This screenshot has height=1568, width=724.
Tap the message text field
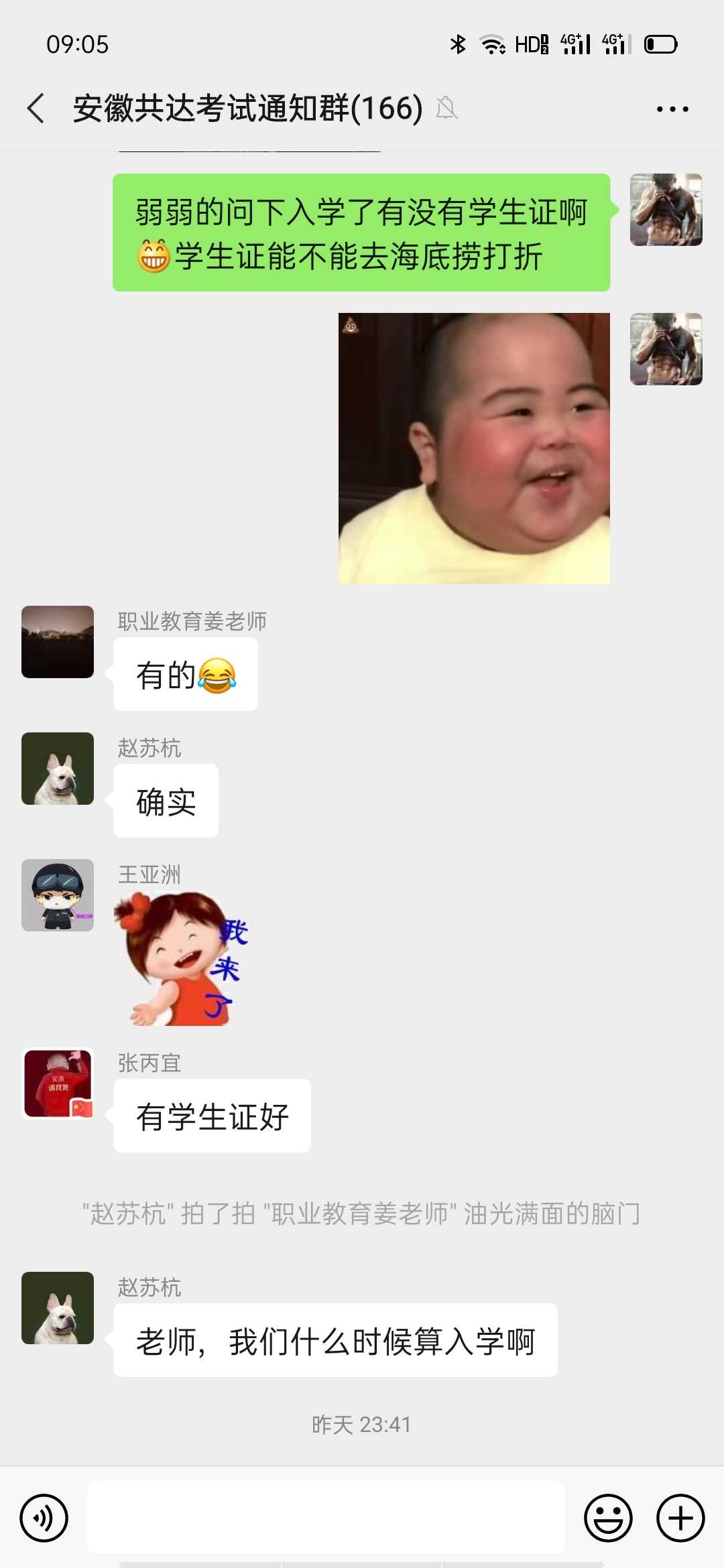(x=326, y=1517)
